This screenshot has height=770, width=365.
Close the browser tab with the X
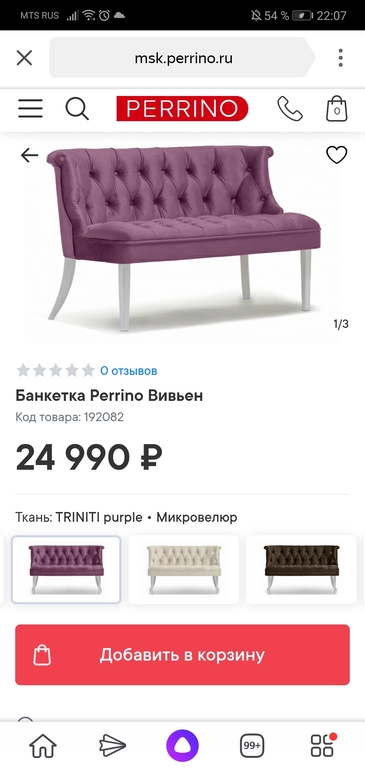[24, 58]
